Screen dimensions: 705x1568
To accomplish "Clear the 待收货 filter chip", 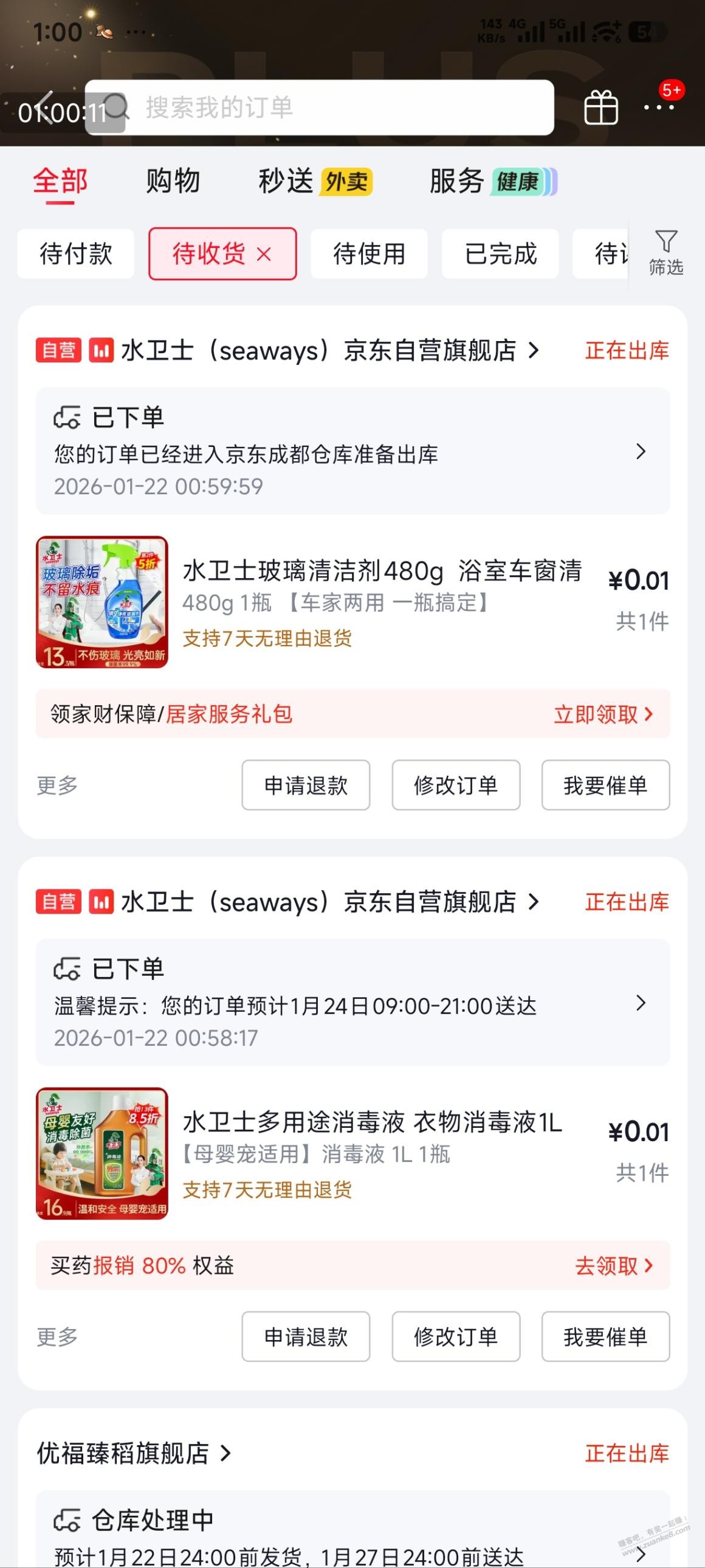I will click(x=264, y=254).
